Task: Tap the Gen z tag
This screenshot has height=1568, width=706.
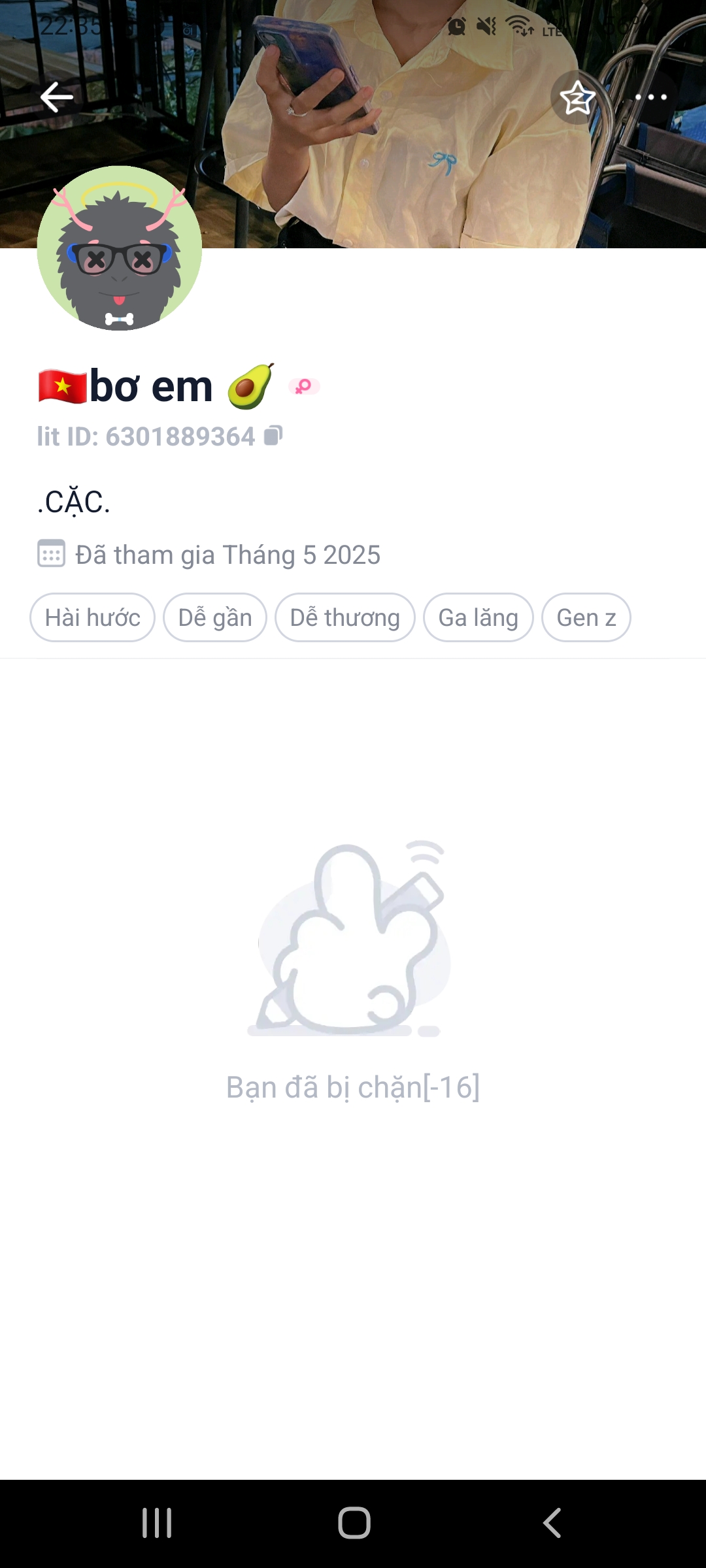Action: point(586,617)
